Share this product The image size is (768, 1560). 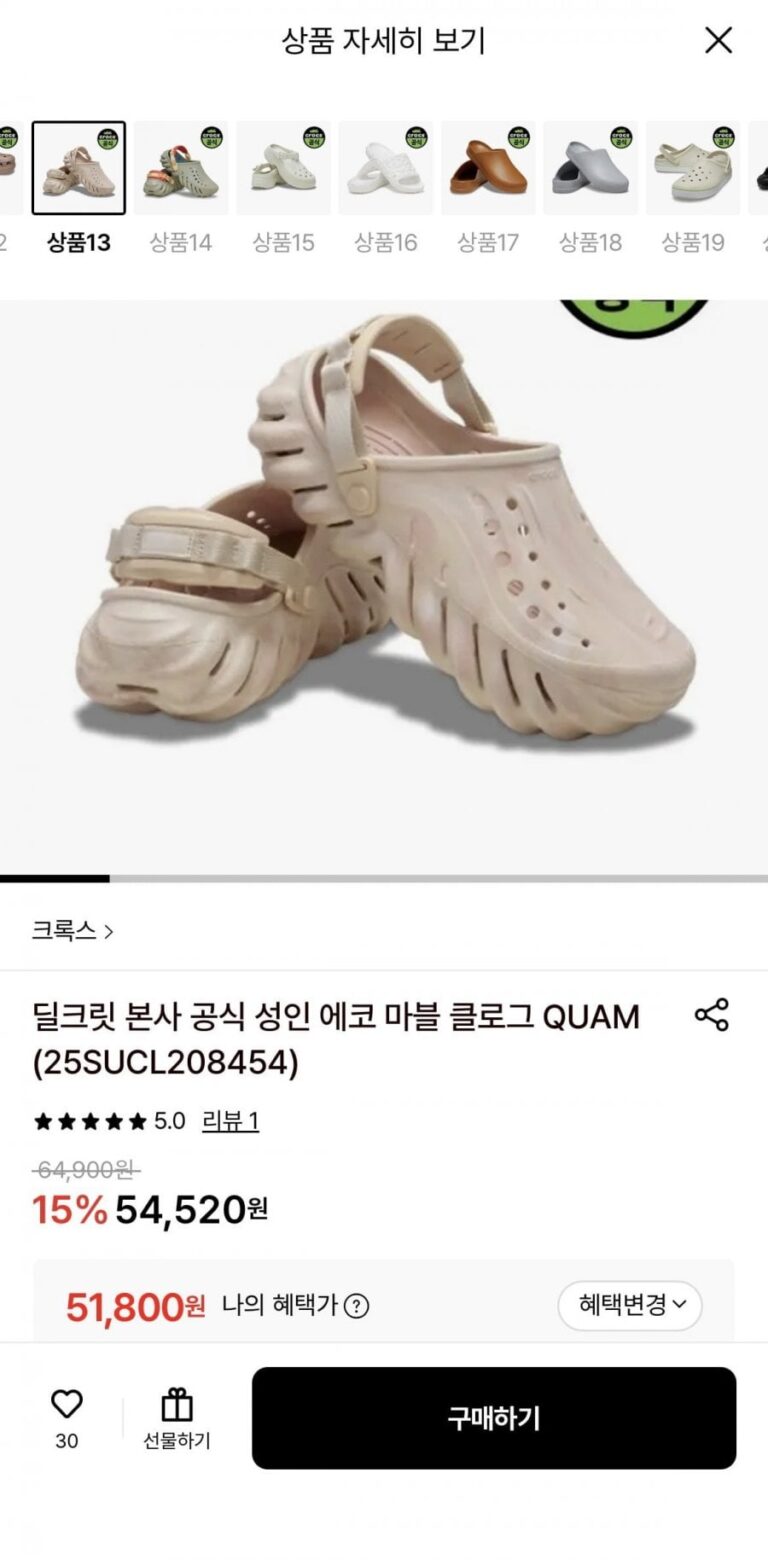[711, 1015]
